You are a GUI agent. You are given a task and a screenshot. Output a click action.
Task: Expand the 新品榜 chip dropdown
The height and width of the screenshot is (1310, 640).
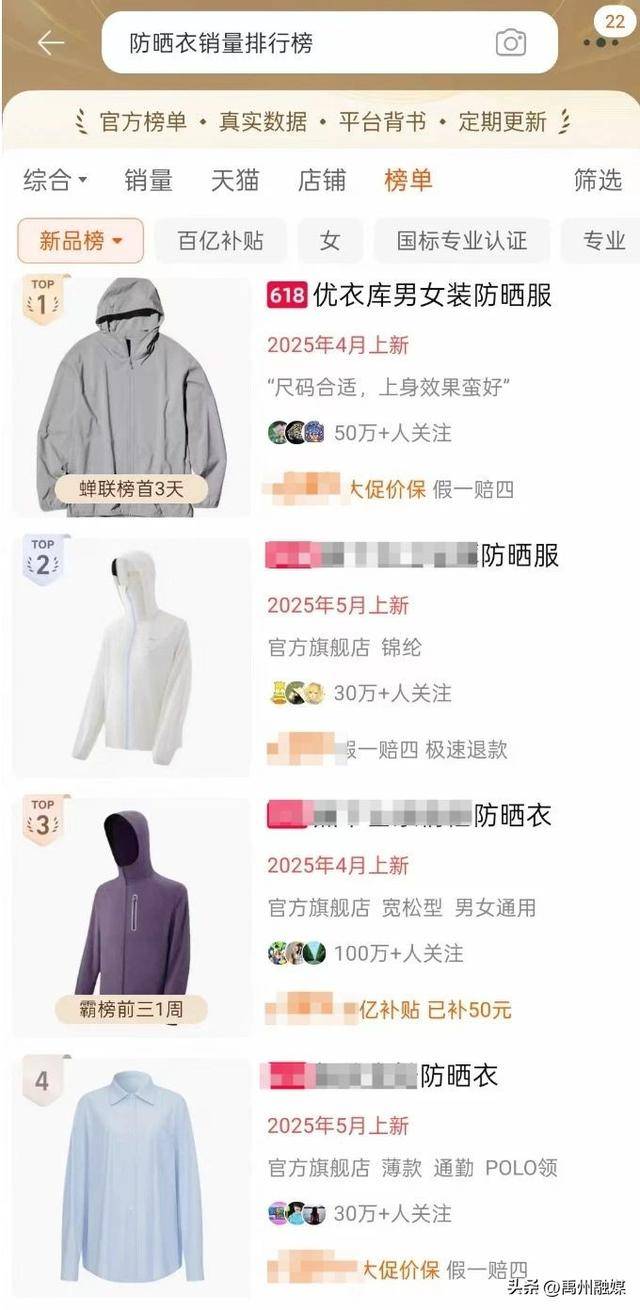81,241
